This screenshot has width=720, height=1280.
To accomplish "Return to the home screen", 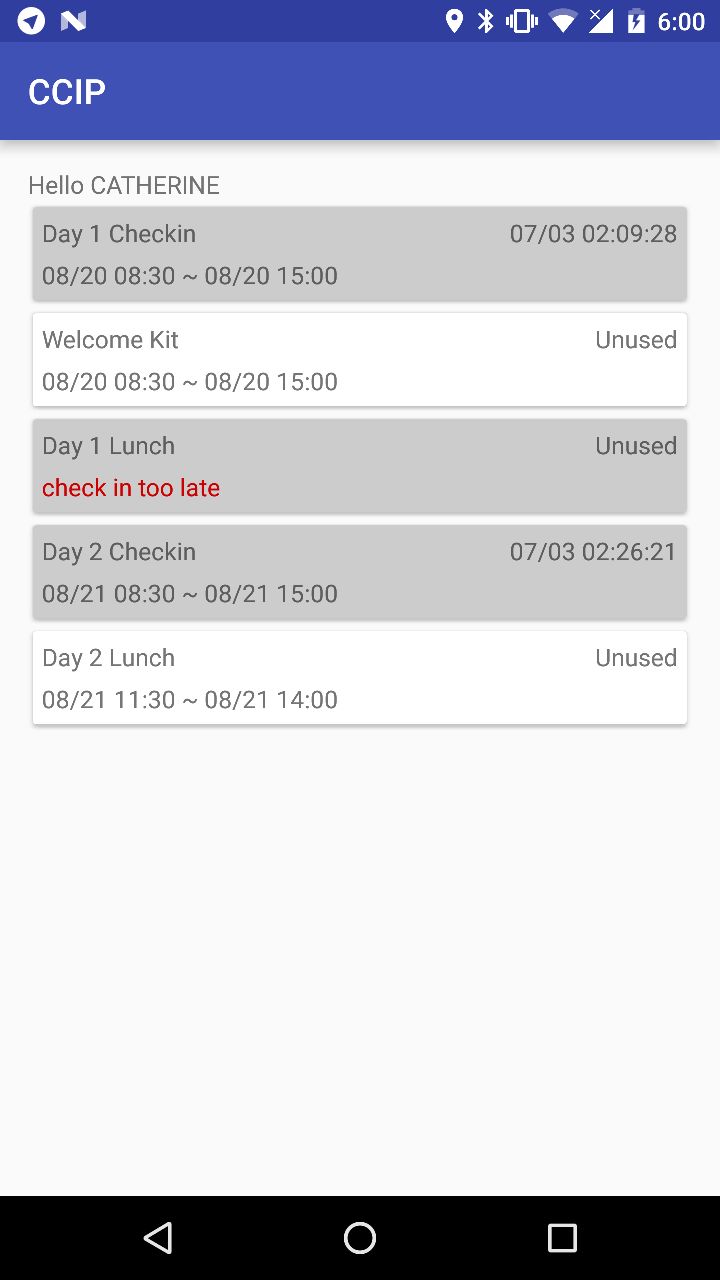I will pyautogui.click(x=360, y=1238).
